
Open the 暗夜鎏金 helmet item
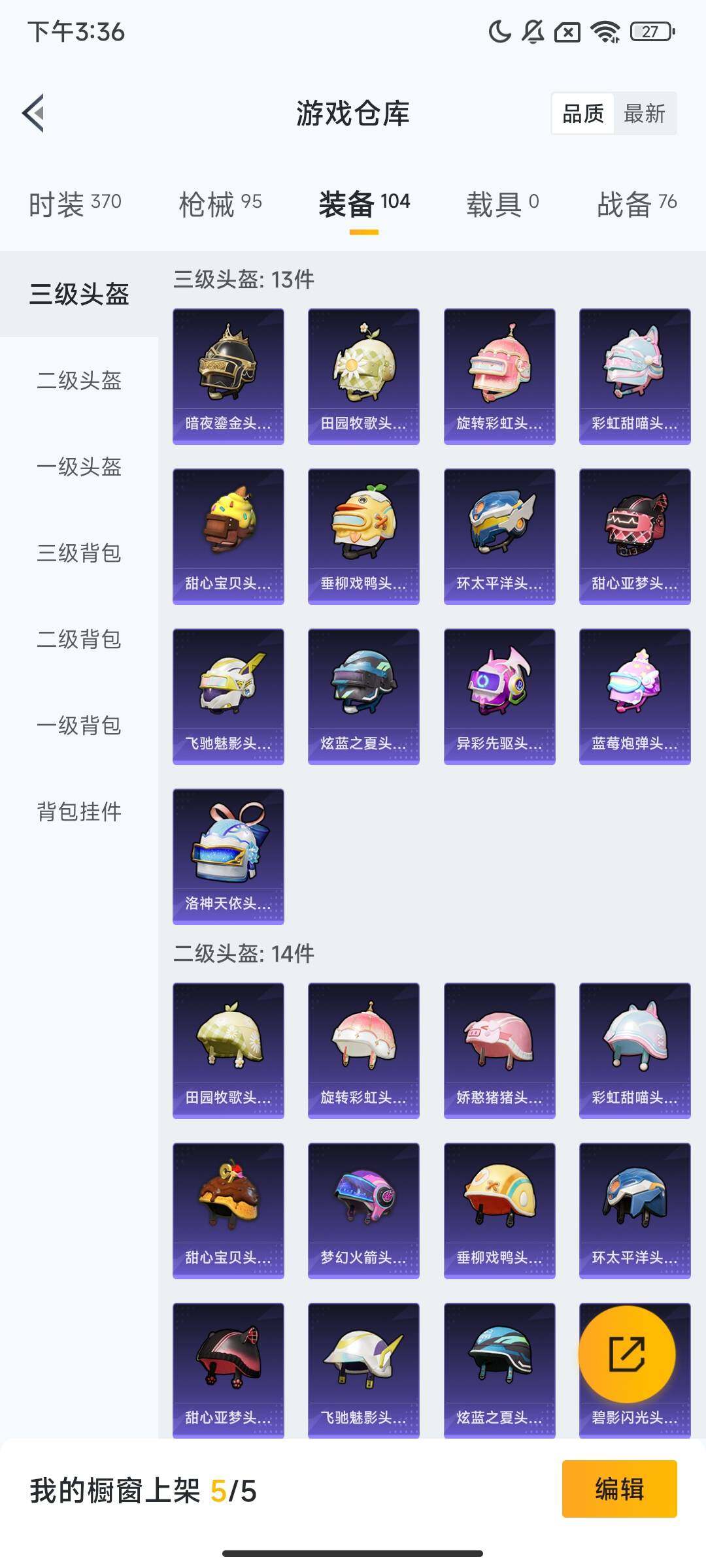228,376
